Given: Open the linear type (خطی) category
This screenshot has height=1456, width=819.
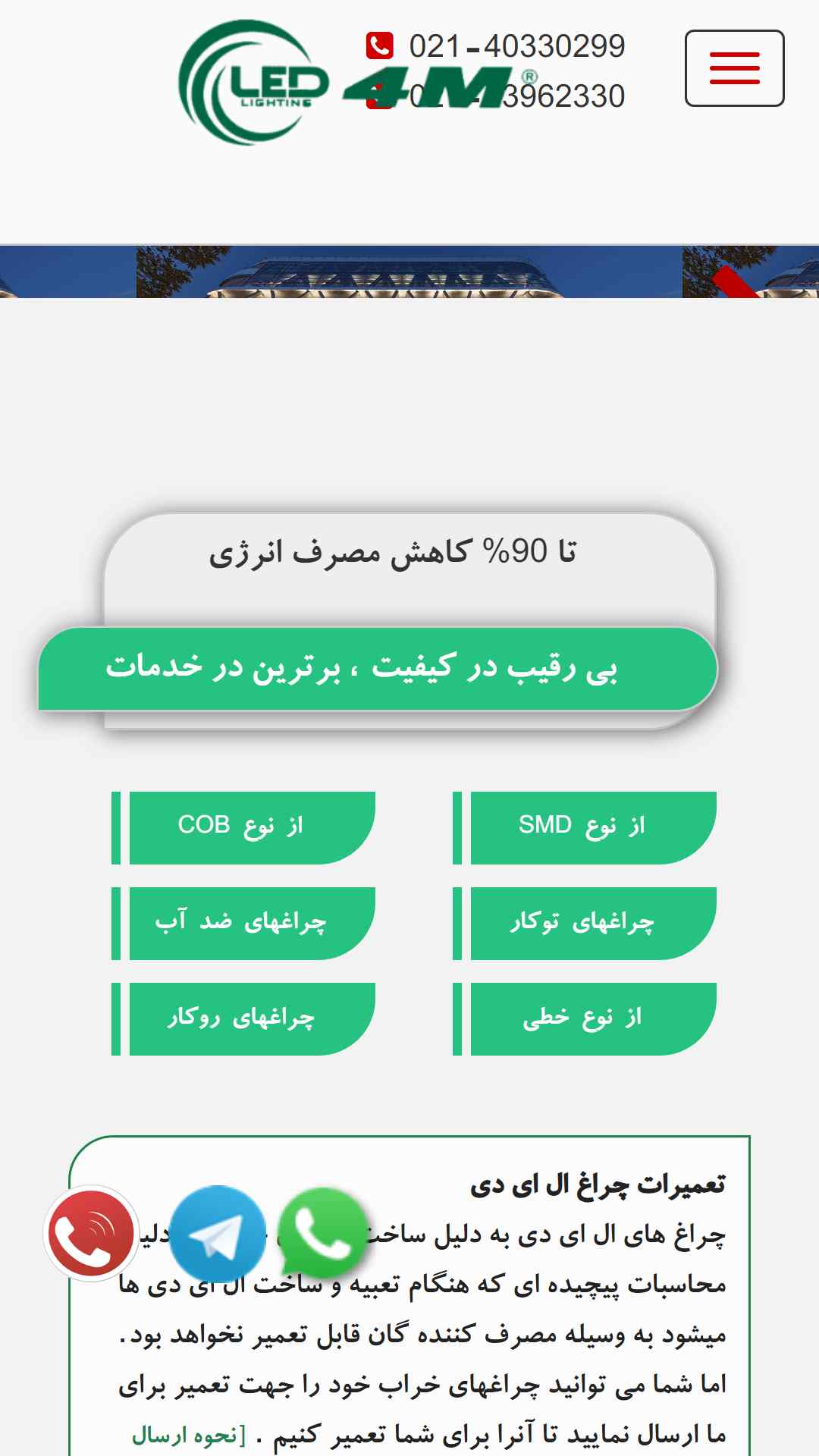Looking at the screenshot, I should (x=585, y=1018).
